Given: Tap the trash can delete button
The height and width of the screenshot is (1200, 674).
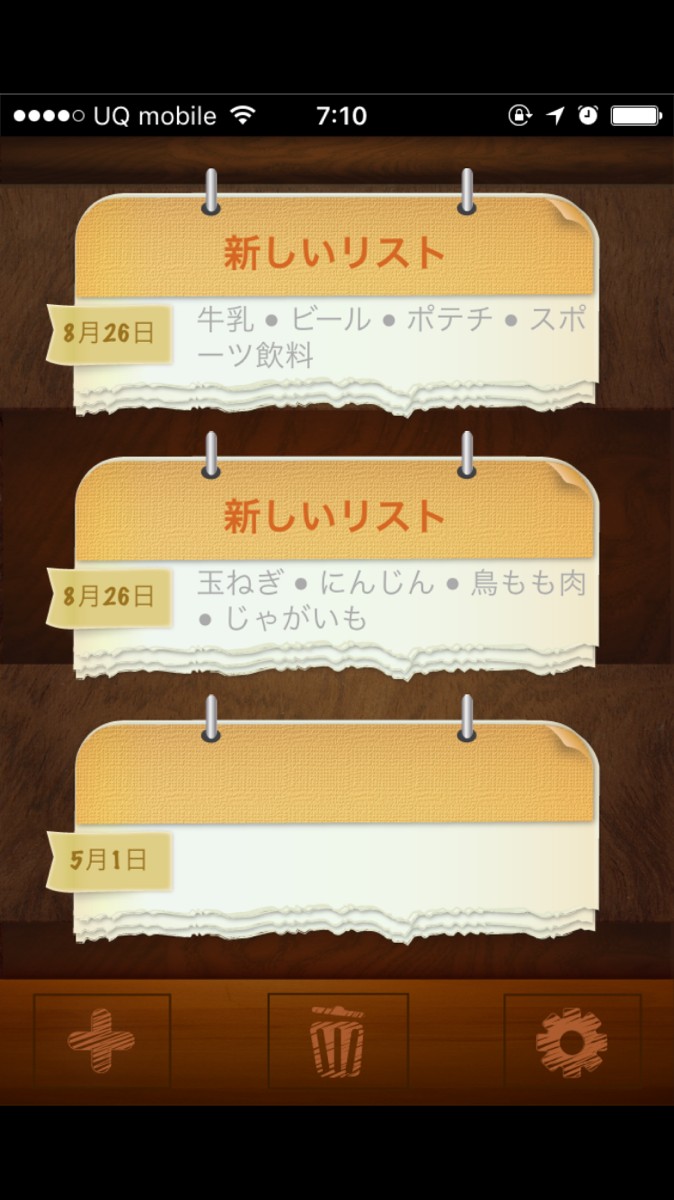Looking at the screenshot, I should tap(338, 1041).
